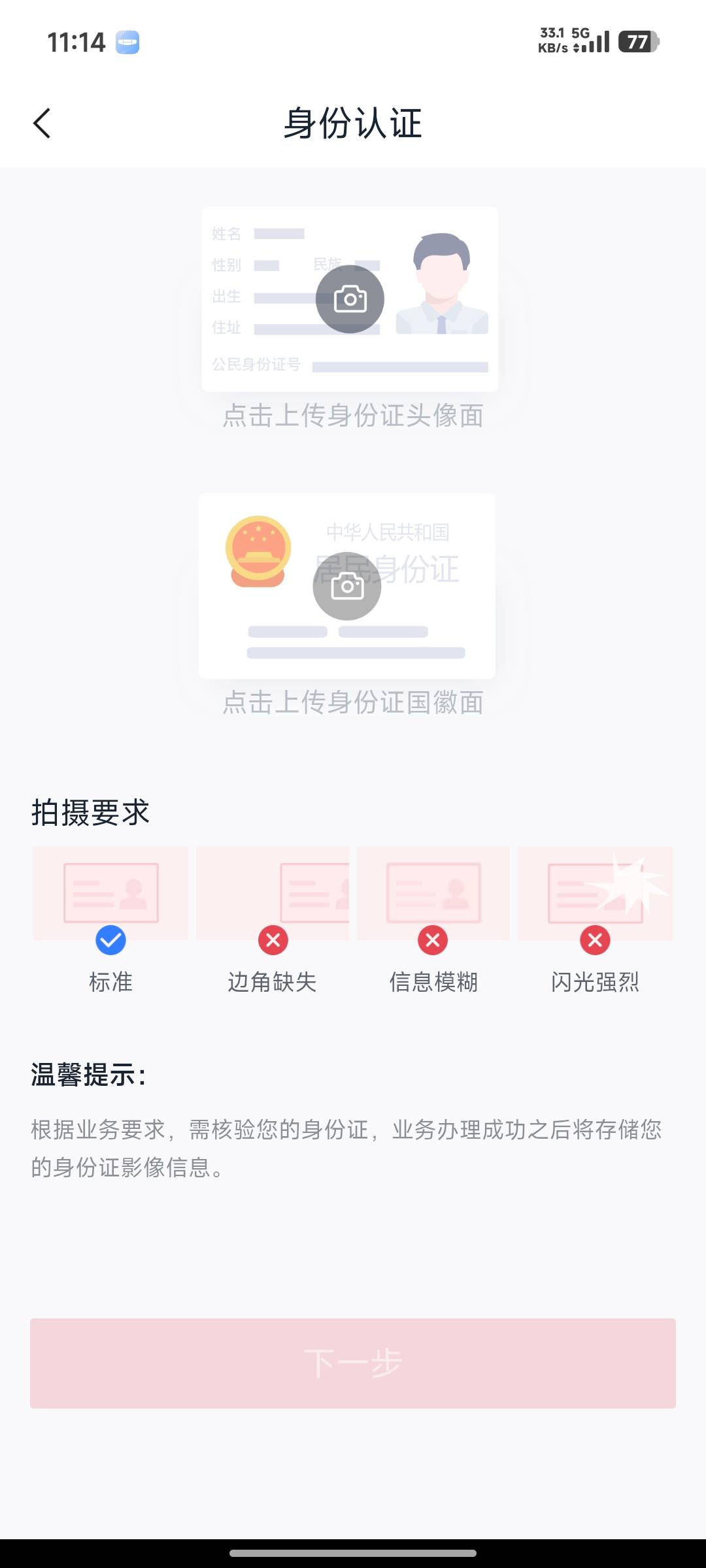Upload the national emblem side of the ID card
This screenshot has height=1568, width=706.
(347, 586)
